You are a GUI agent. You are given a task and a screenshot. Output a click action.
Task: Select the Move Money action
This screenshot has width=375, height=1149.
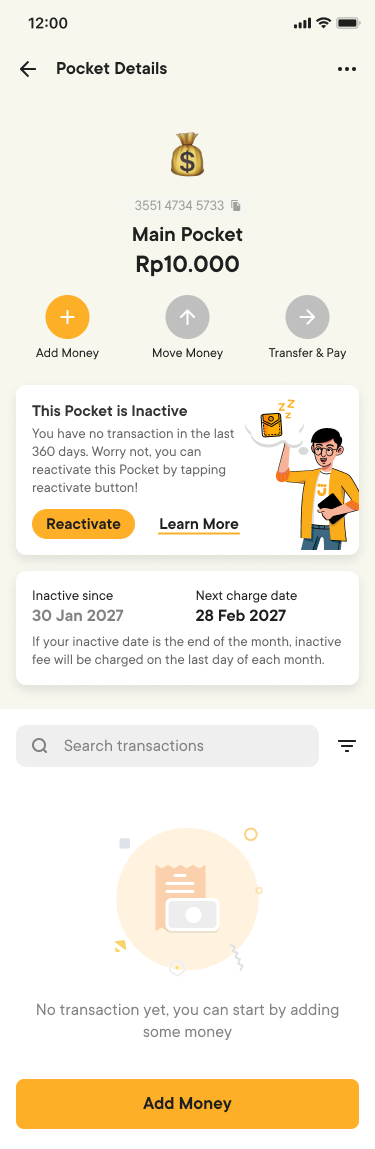pyautogui.click(x=188, y=317)
